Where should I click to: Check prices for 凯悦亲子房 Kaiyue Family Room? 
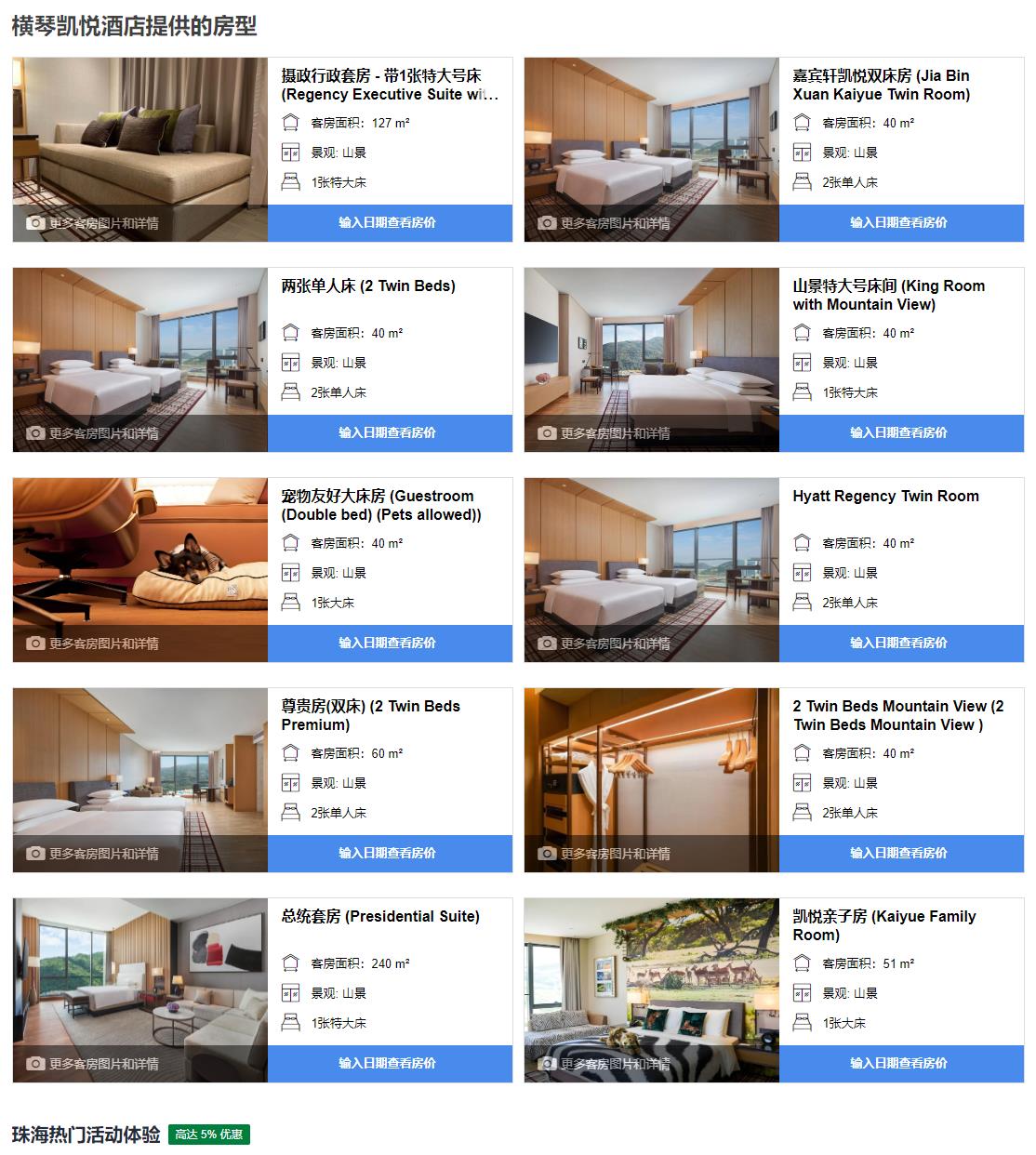click(900, 1064)
